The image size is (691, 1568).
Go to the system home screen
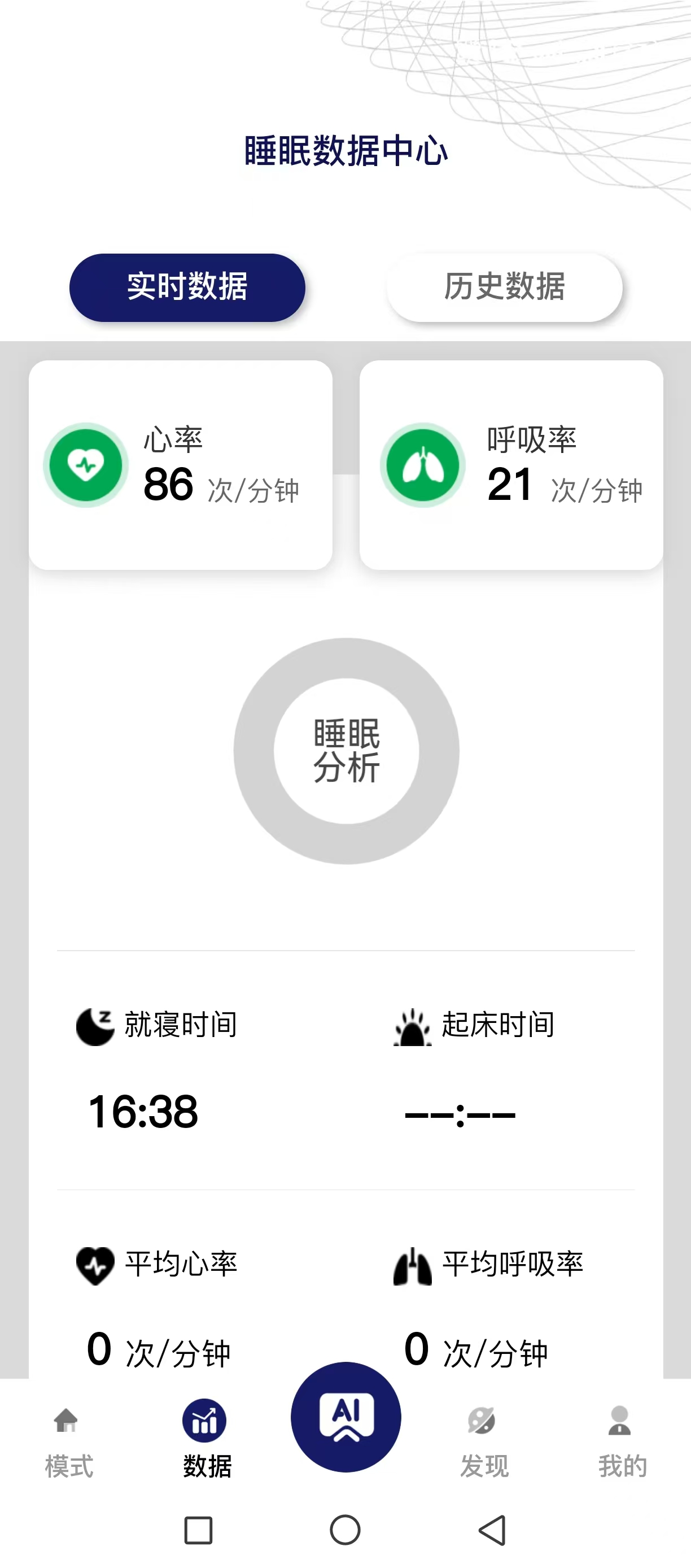tap(345, 1530)
